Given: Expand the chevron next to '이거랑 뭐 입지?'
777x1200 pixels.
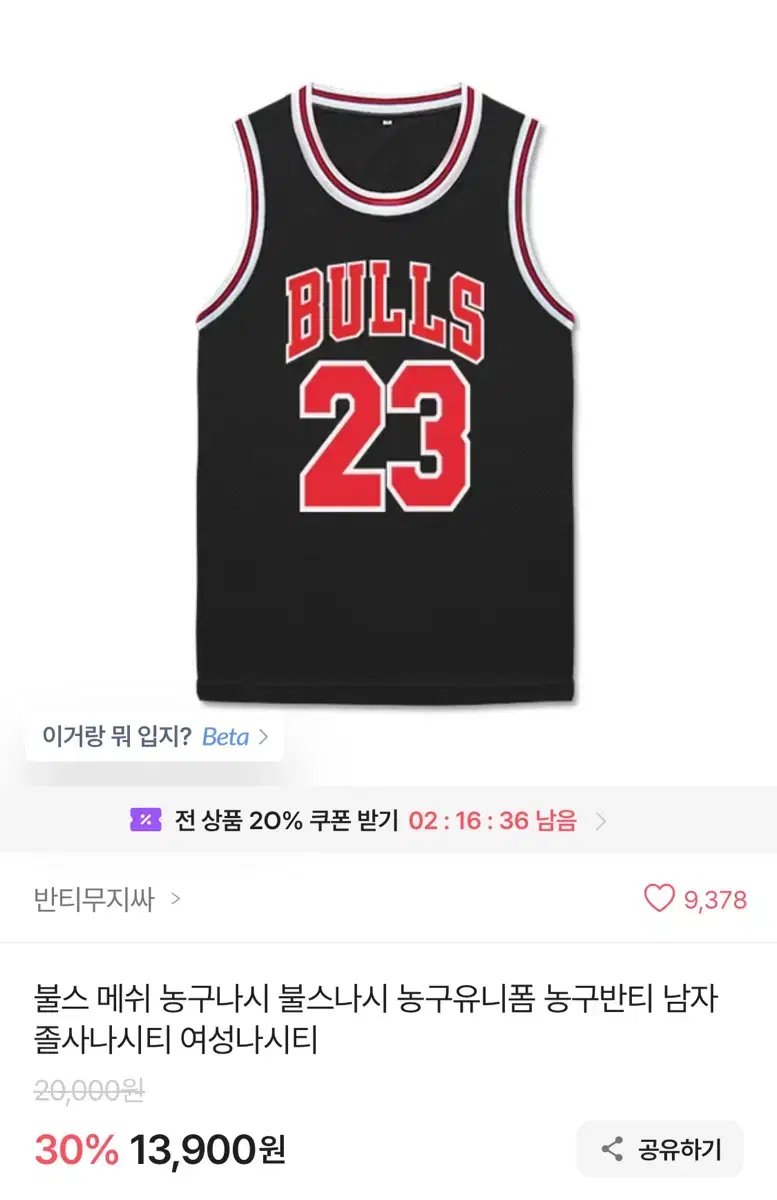Looking at the screenshot, I should pos(262,737).
